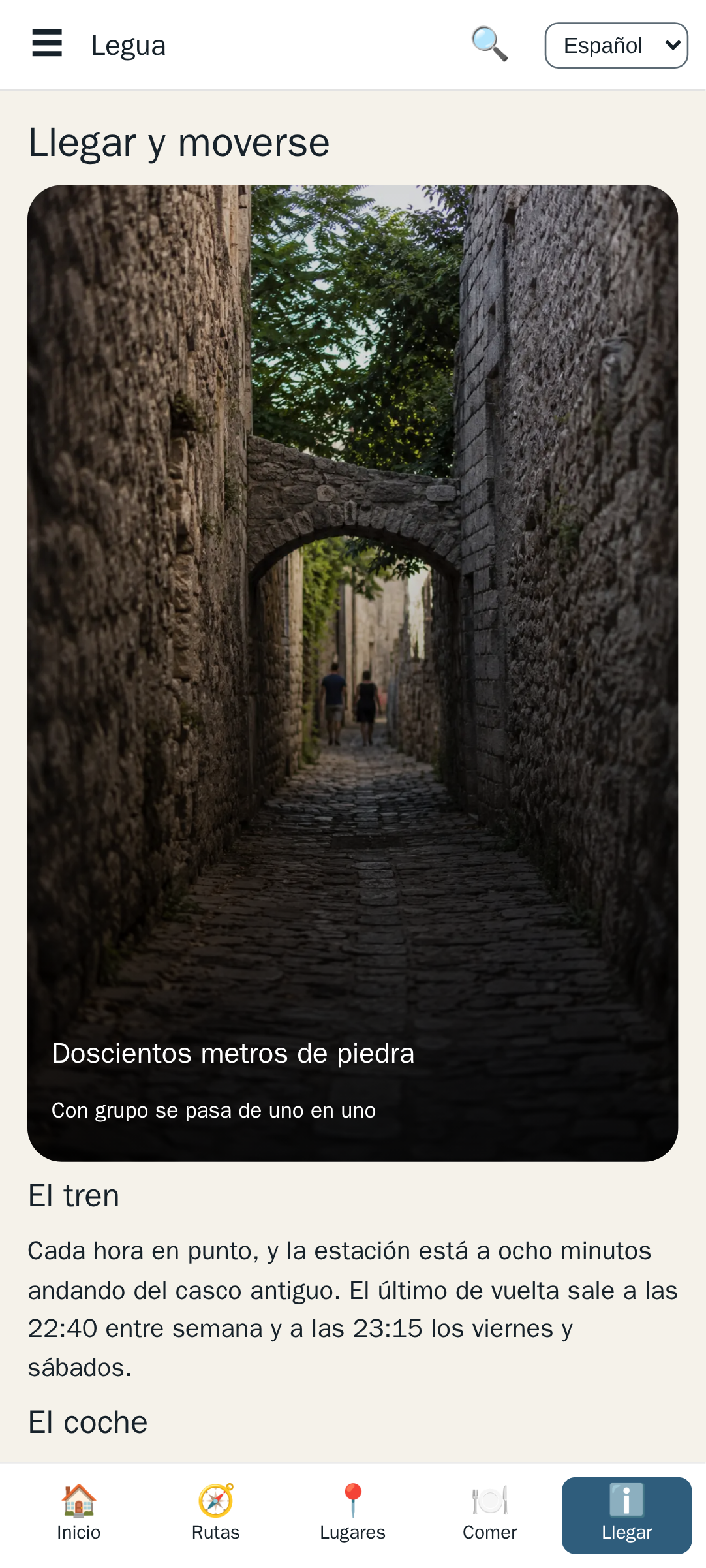Open the Doscientos metros de piedra card

(x=352, y=673)
